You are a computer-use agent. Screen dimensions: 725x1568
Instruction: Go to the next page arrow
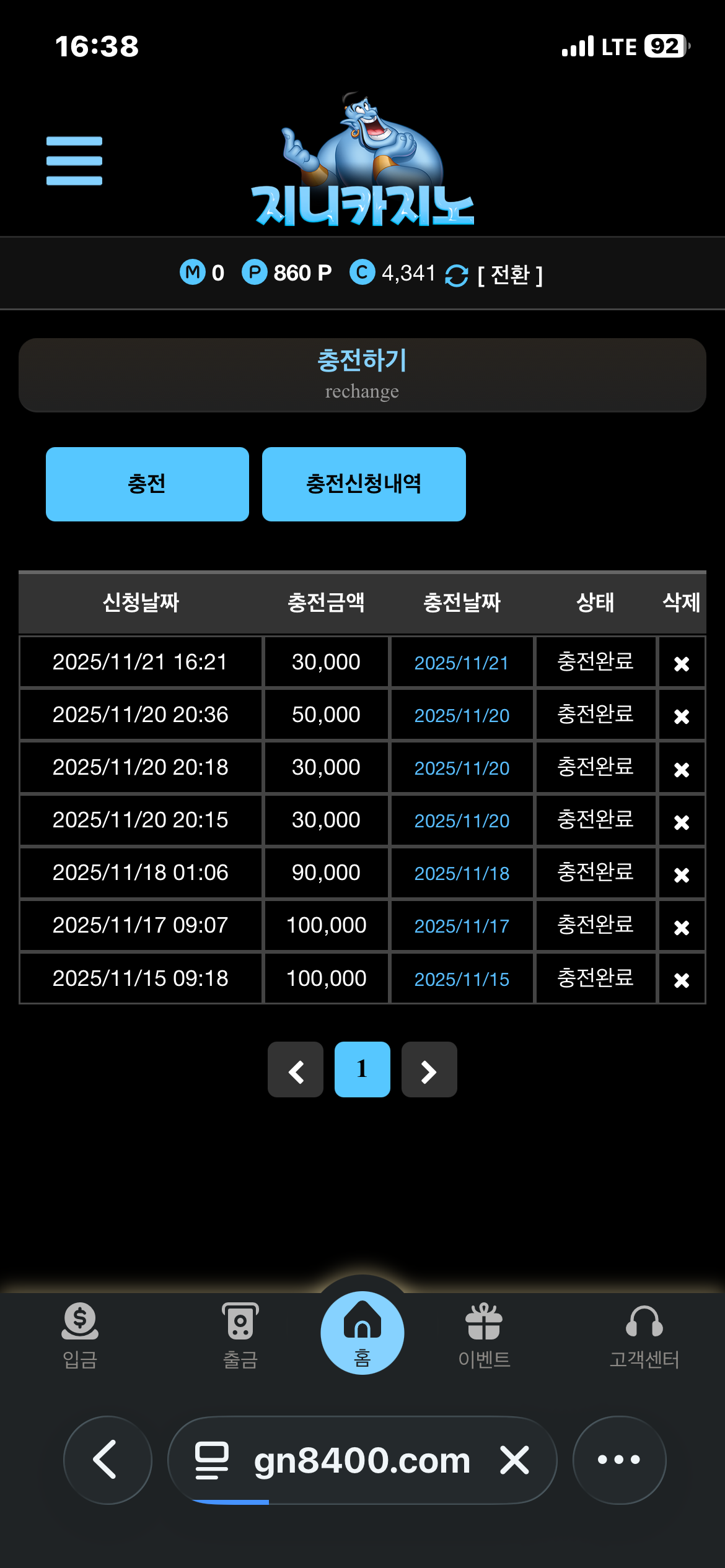(x=429, y=1069)
